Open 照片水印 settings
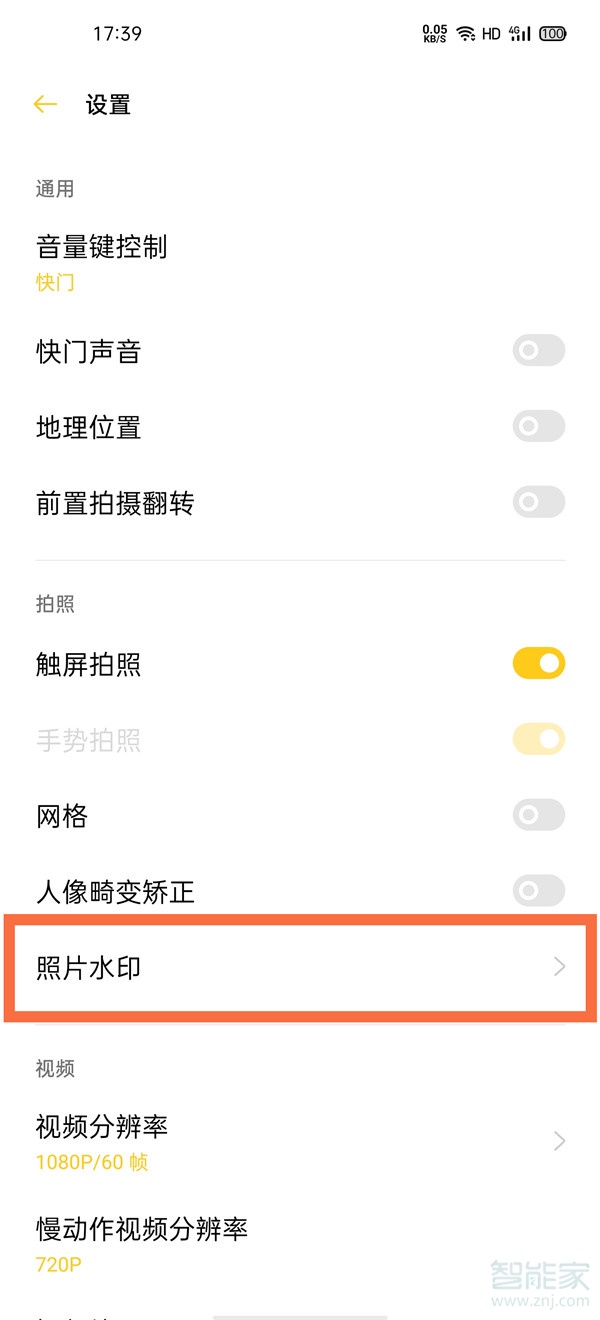Image resolution: width=600 pixels, height=1320 pixels. pyautogui.click(x=300, y=968)
